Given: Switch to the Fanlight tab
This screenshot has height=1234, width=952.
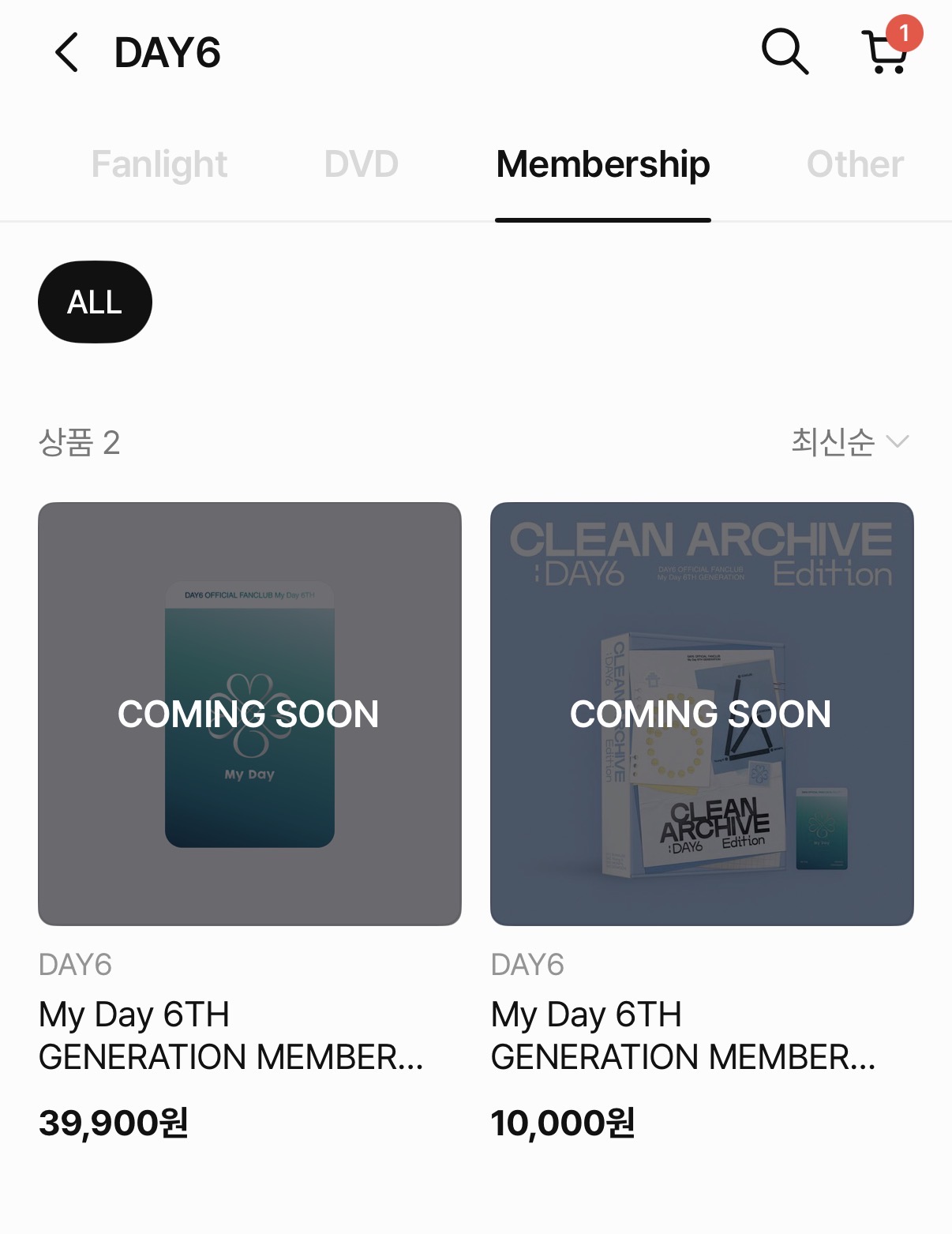Looking at the screenshot, I should pyautogui.click(x=158, y=164).
